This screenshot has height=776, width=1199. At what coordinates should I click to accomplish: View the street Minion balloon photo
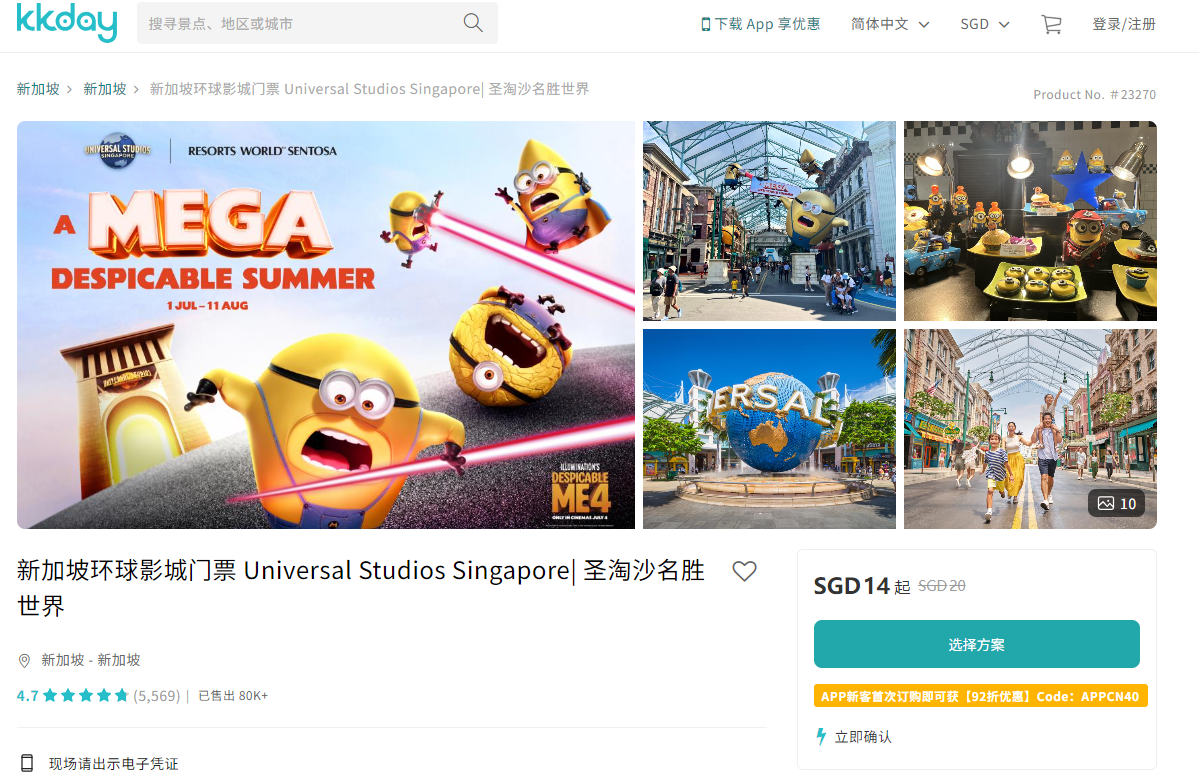tap(769, 221)
